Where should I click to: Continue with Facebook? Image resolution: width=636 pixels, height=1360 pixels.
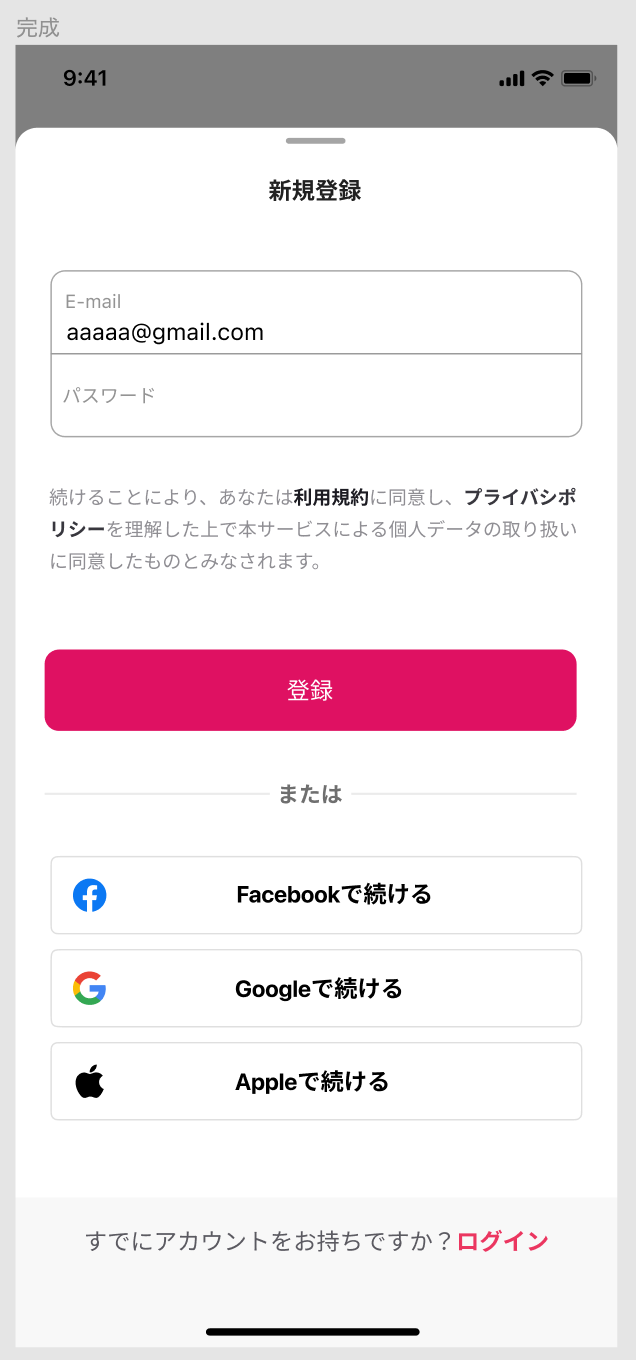pyautogui.click(x=316, y=895)
